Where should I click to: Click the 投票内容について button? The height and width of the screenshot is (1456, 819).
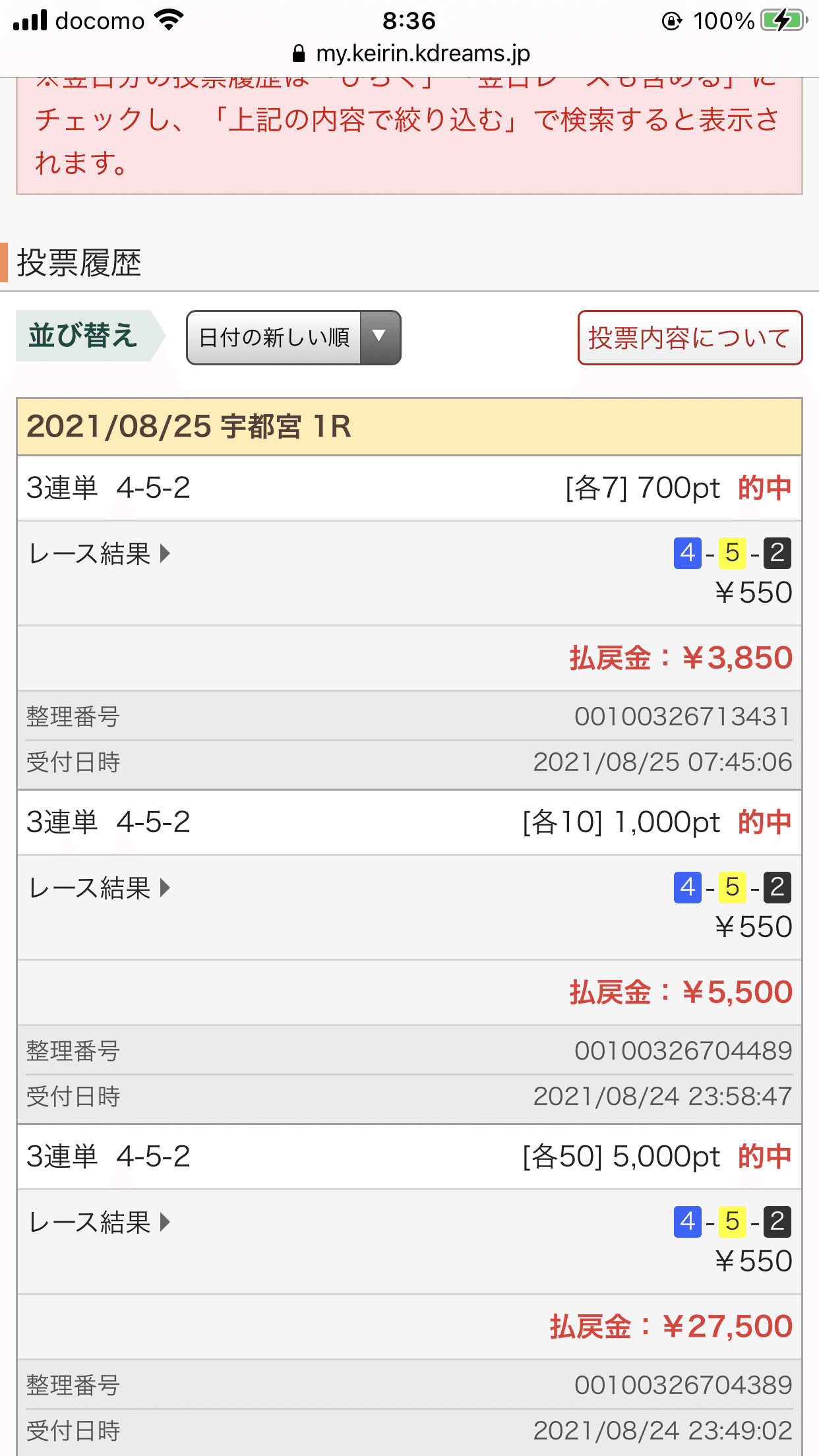[688, 337]
